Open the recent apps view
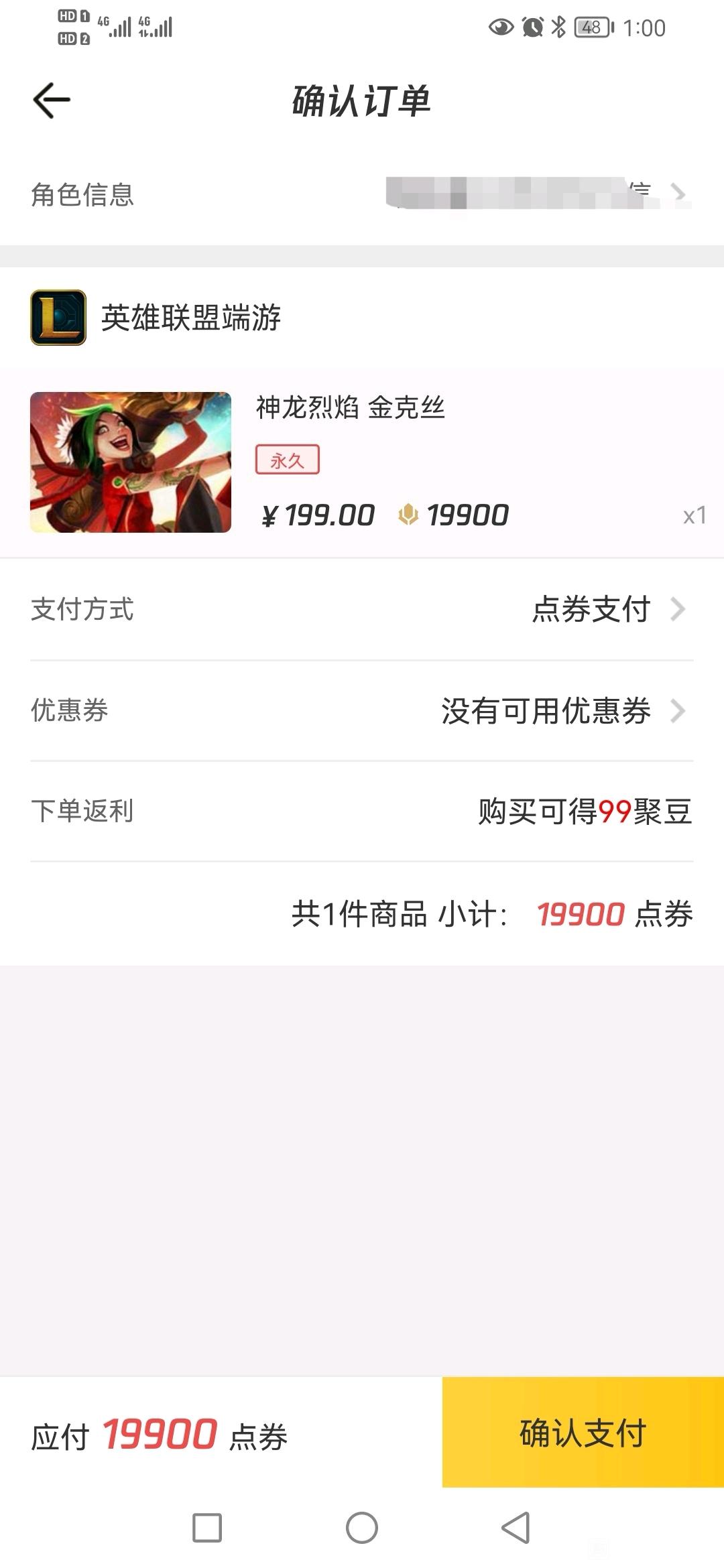This screenshot has height=1568, width=724. (x=207, y=1528)
